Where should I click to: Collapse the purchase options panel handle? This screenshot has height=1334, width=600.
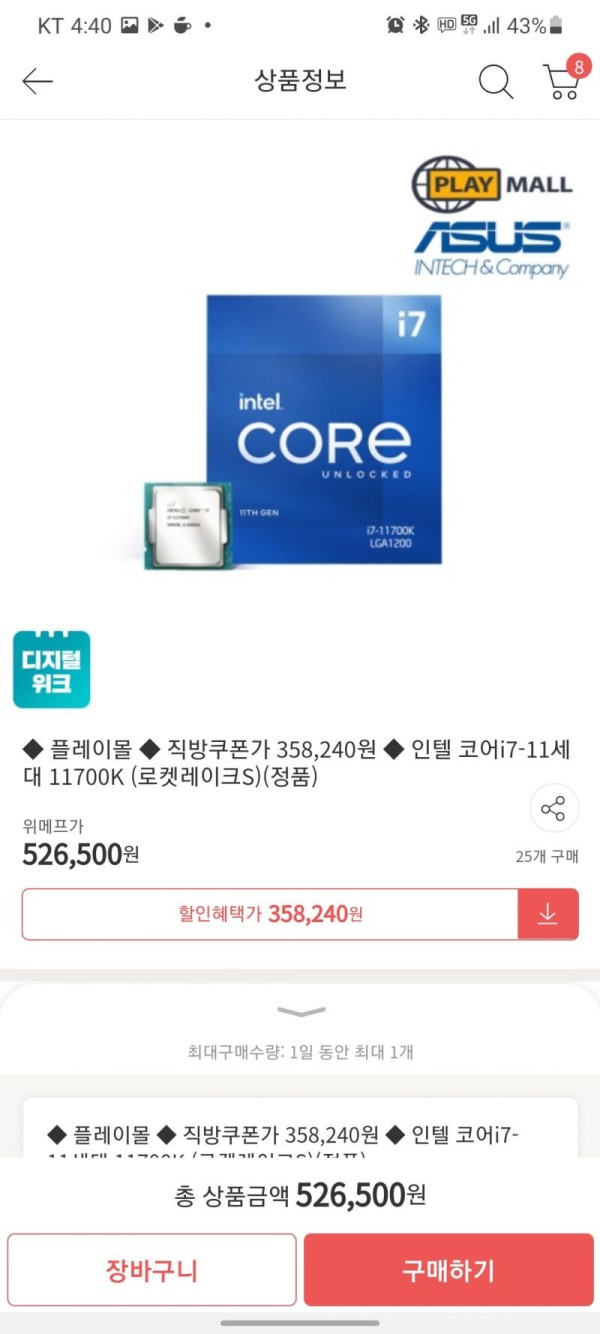click(301, 1012)
